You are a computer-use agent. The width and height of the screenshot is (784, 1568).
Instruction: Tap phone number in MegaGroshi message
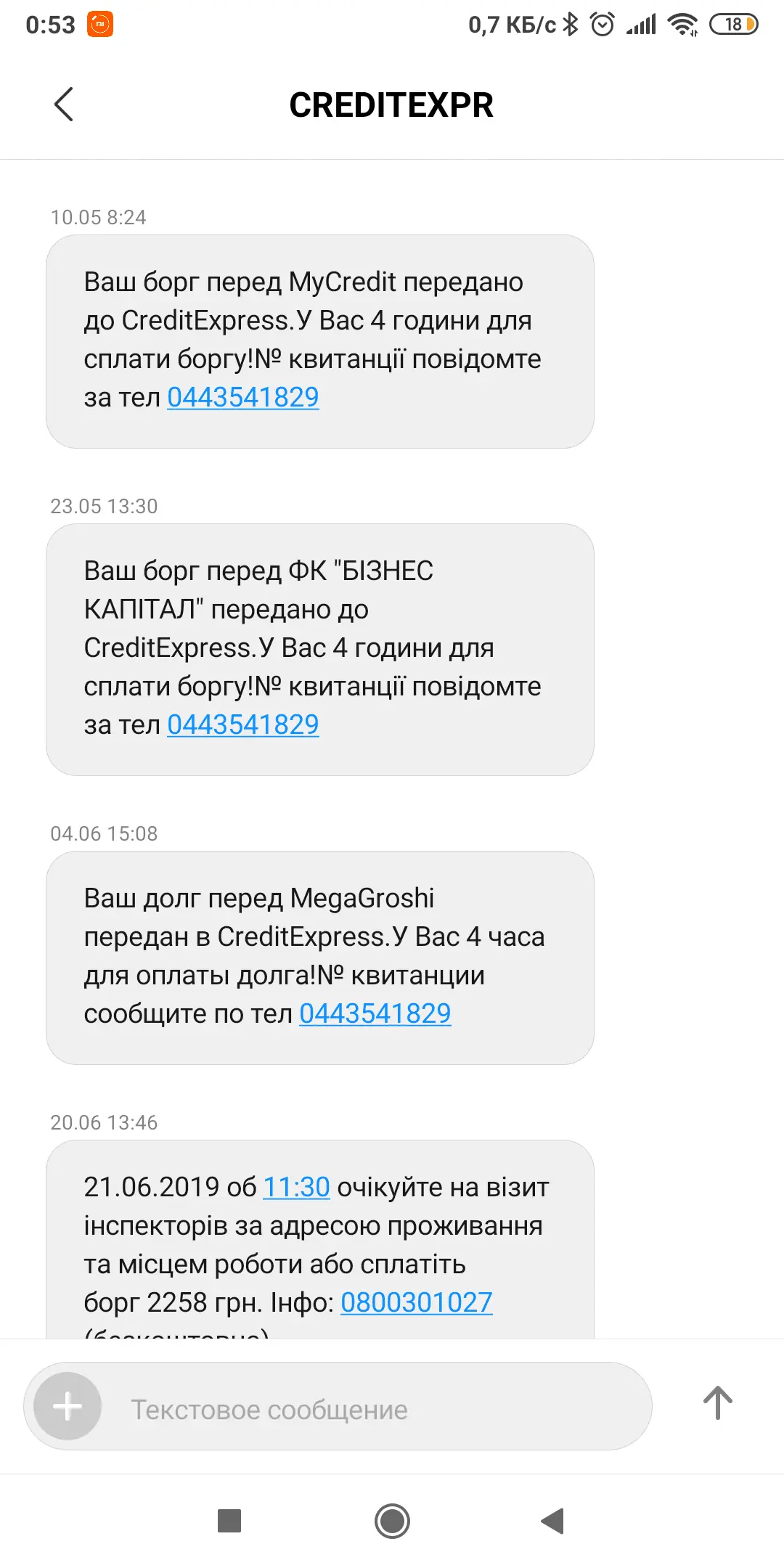(x=375, y=1013)
